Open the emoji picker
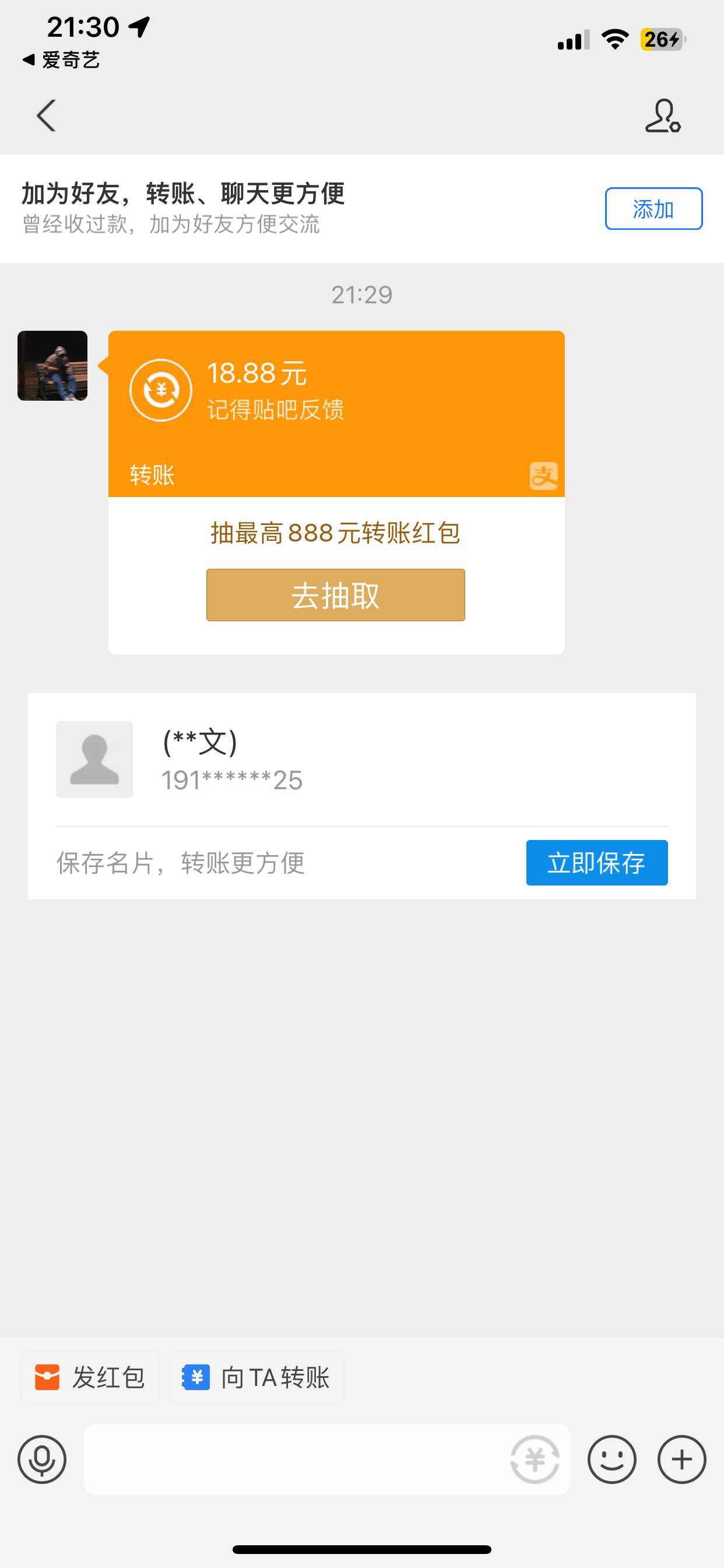This screenshot has height=1568, width=724. [611, 1459]
